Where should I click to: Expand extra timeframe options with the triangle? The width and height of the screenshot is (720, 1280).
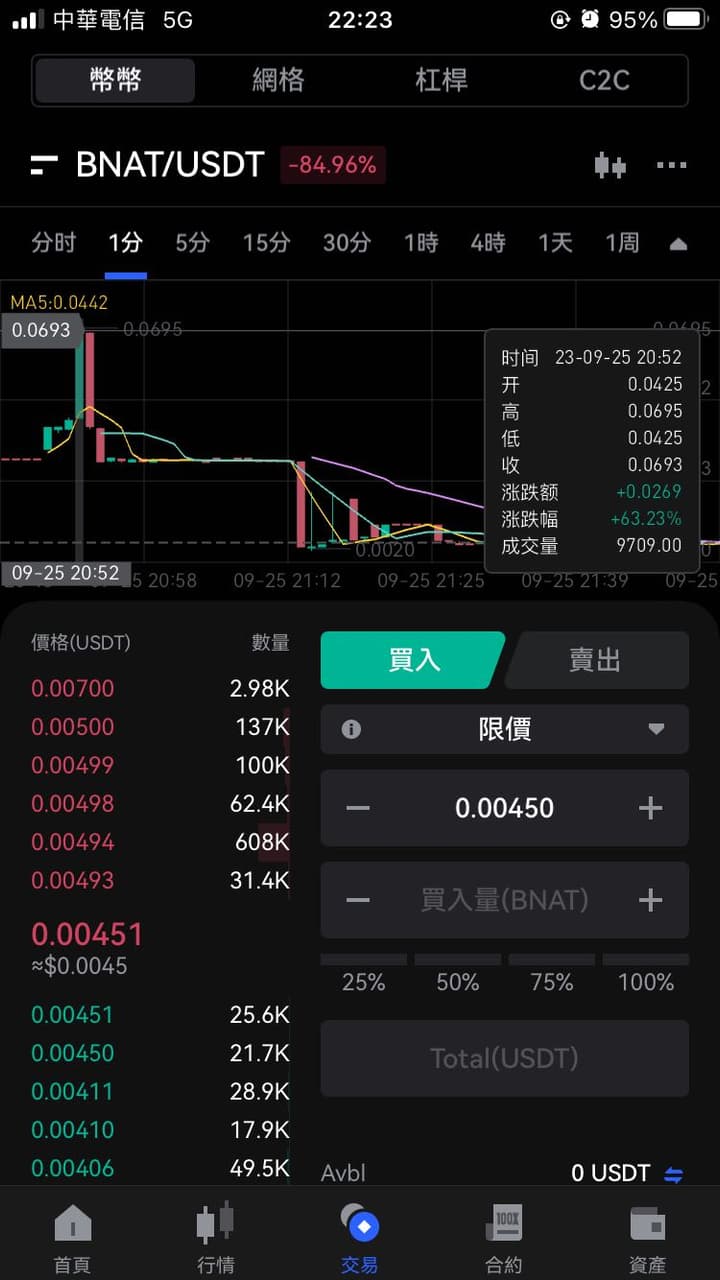pyautogui.click(x=678, y=242)
